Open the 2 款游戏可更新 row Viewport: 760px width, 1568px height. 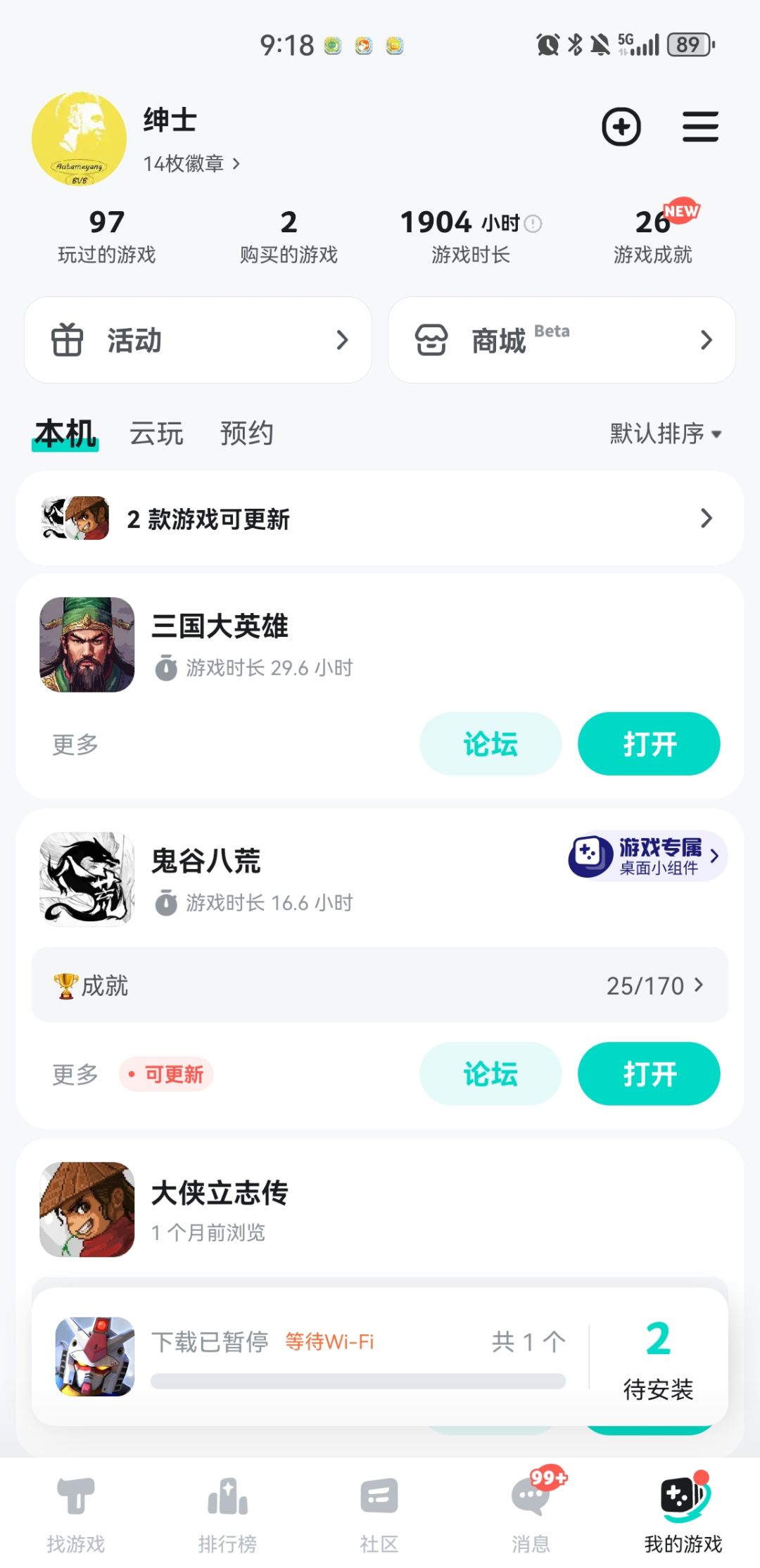coord(380,519)
